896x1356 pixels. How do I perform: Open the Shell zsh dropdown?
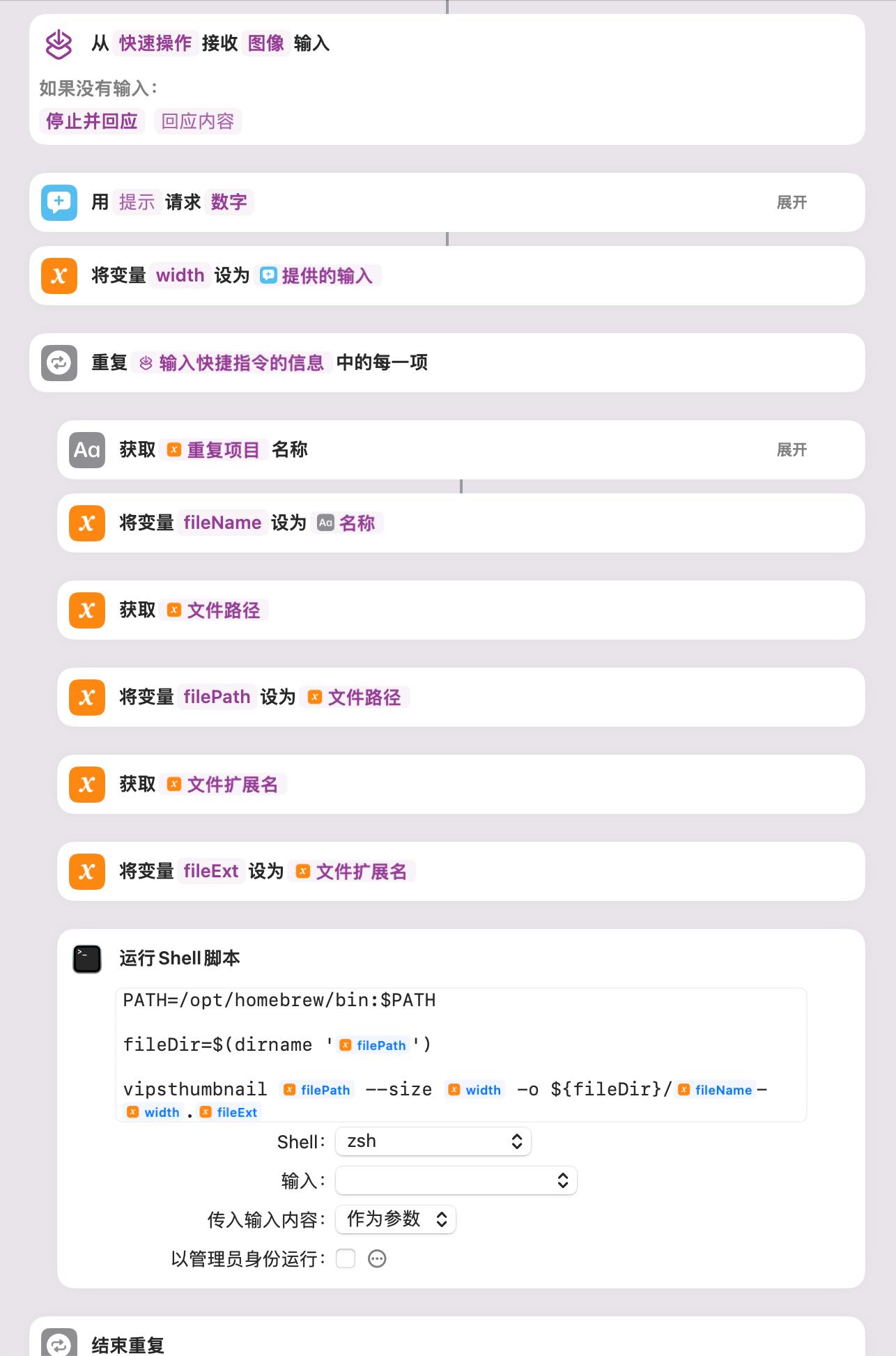(x=433, y=1141)
